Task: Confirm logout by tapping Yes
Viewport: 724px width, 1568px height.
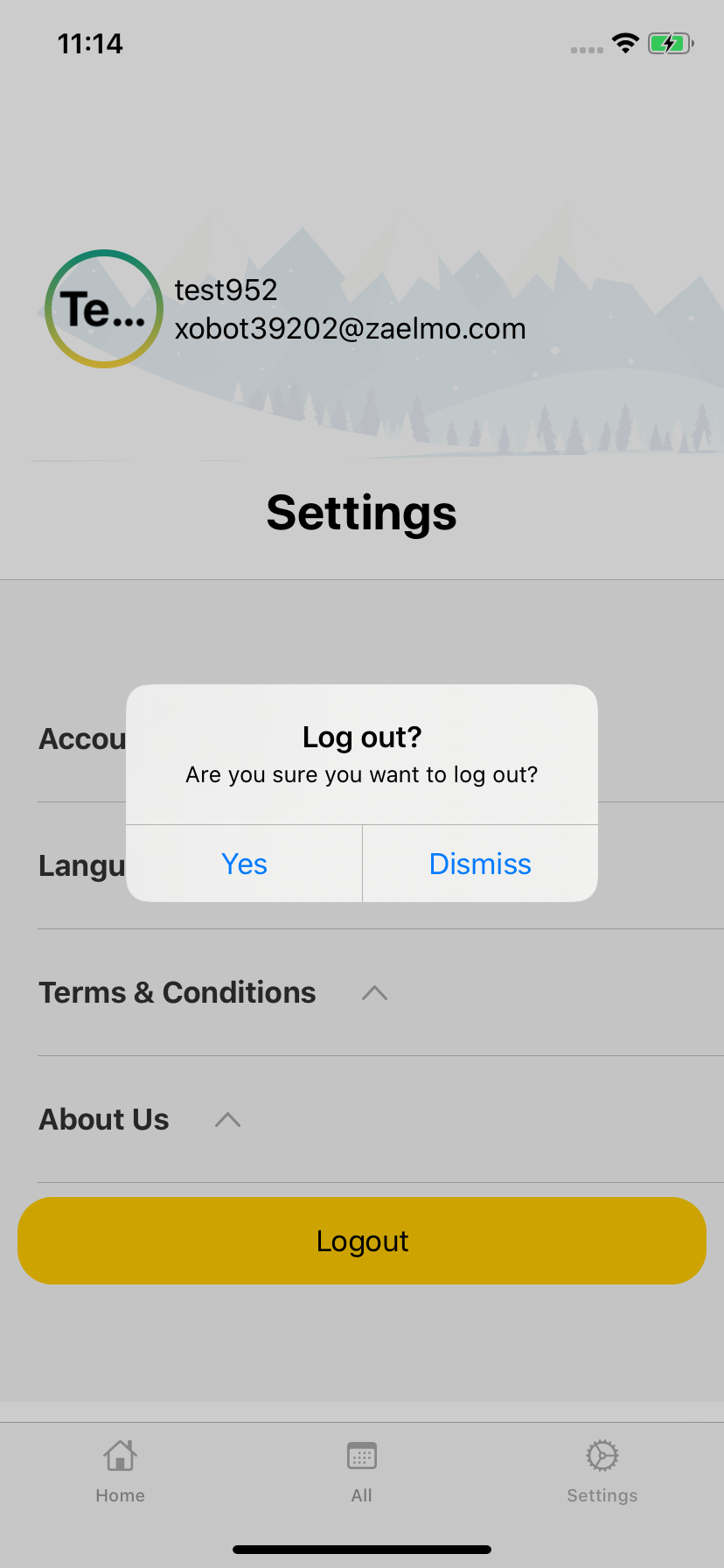Action: pyautogui.click(x=244, y=864)
